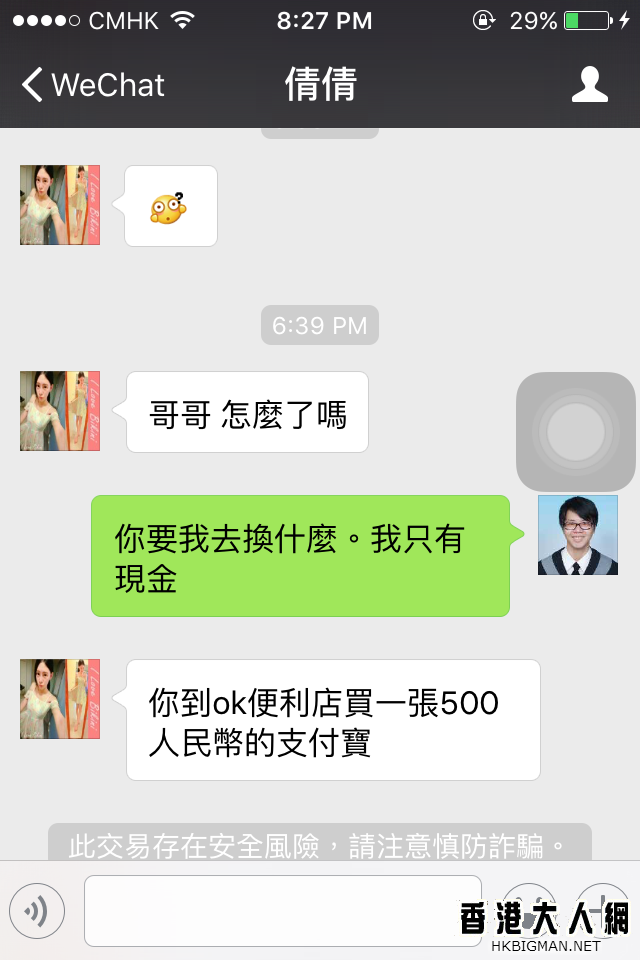Go back to the WeChat list
Image resolution: width=640 pixels, height=960 pixels.
[x=92, y=85]
